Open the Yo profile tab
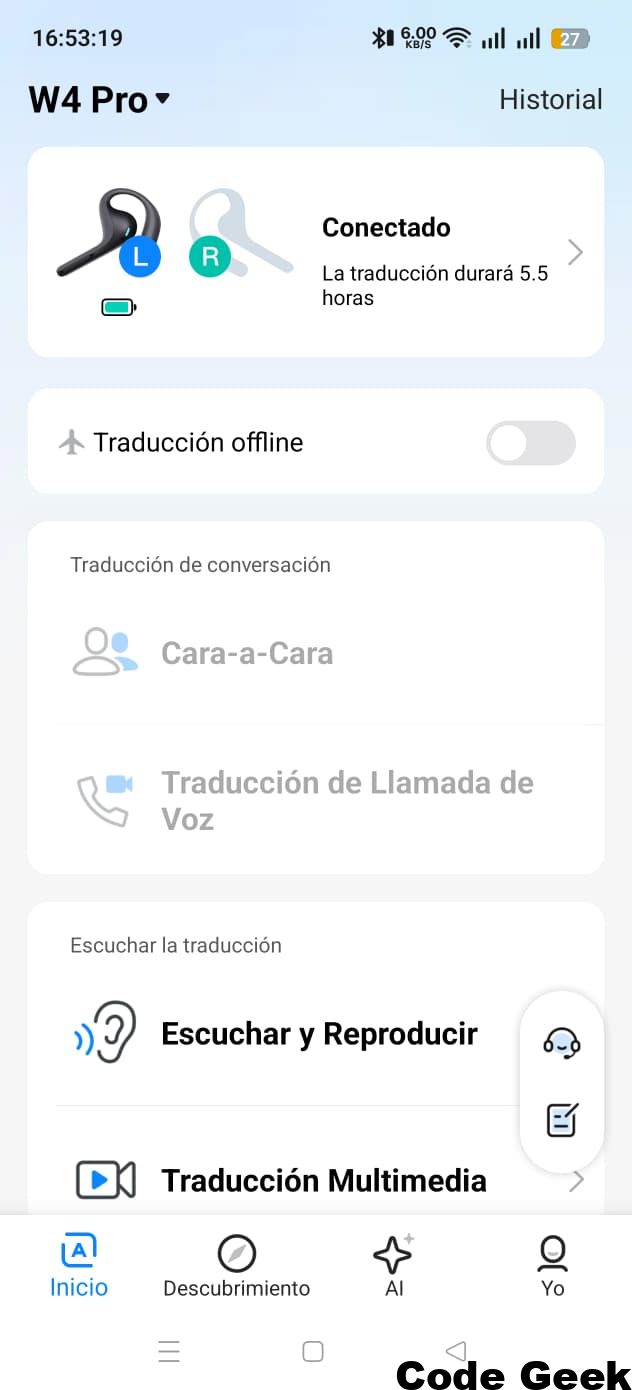Screen dimensions: 632x1390 [x=552, y=1266]
